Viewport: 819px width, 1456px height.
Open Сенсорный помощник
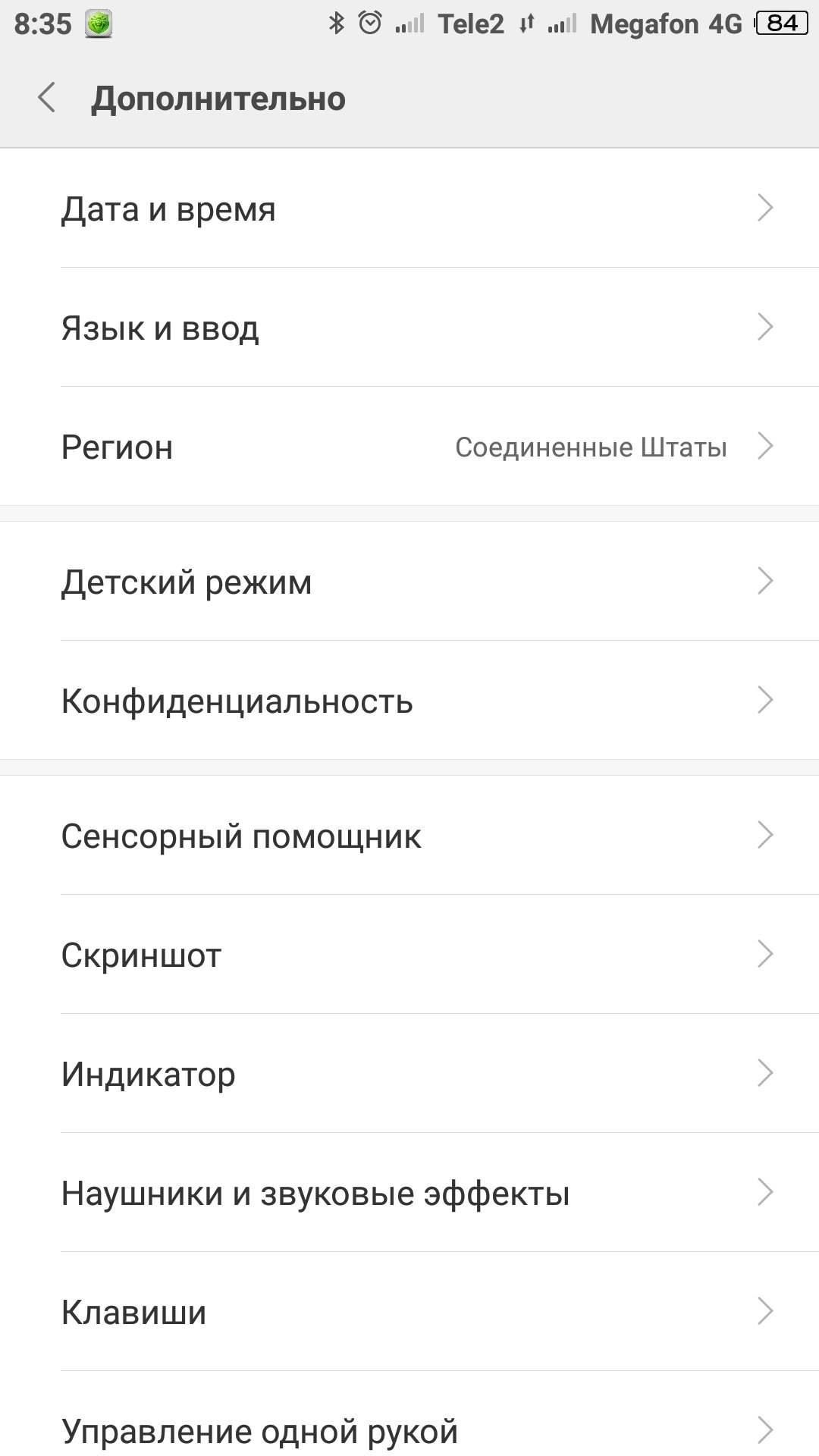coord(409,835)
